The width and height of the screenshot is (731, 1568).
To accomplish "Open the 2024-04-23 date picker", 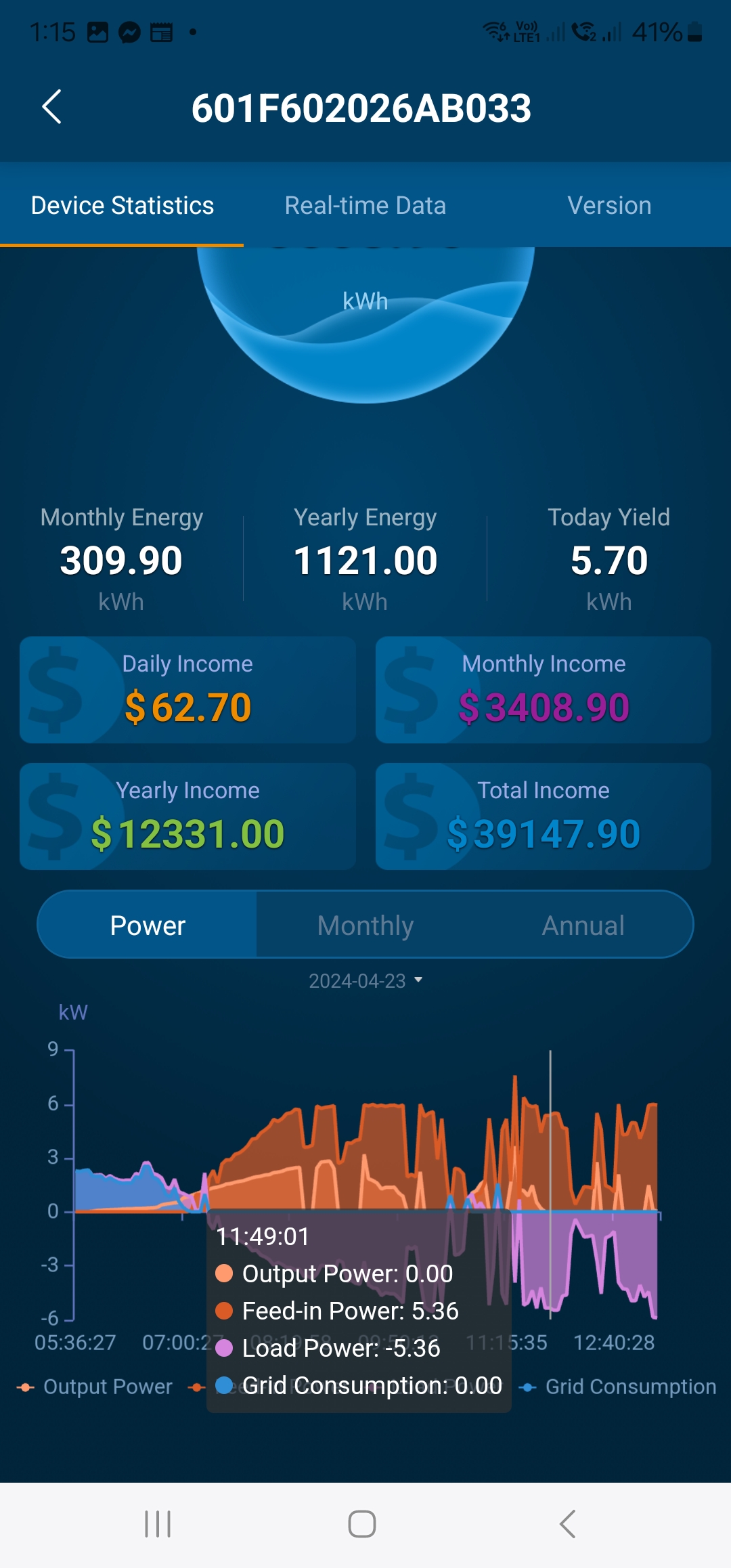I will tap(365, 981).
